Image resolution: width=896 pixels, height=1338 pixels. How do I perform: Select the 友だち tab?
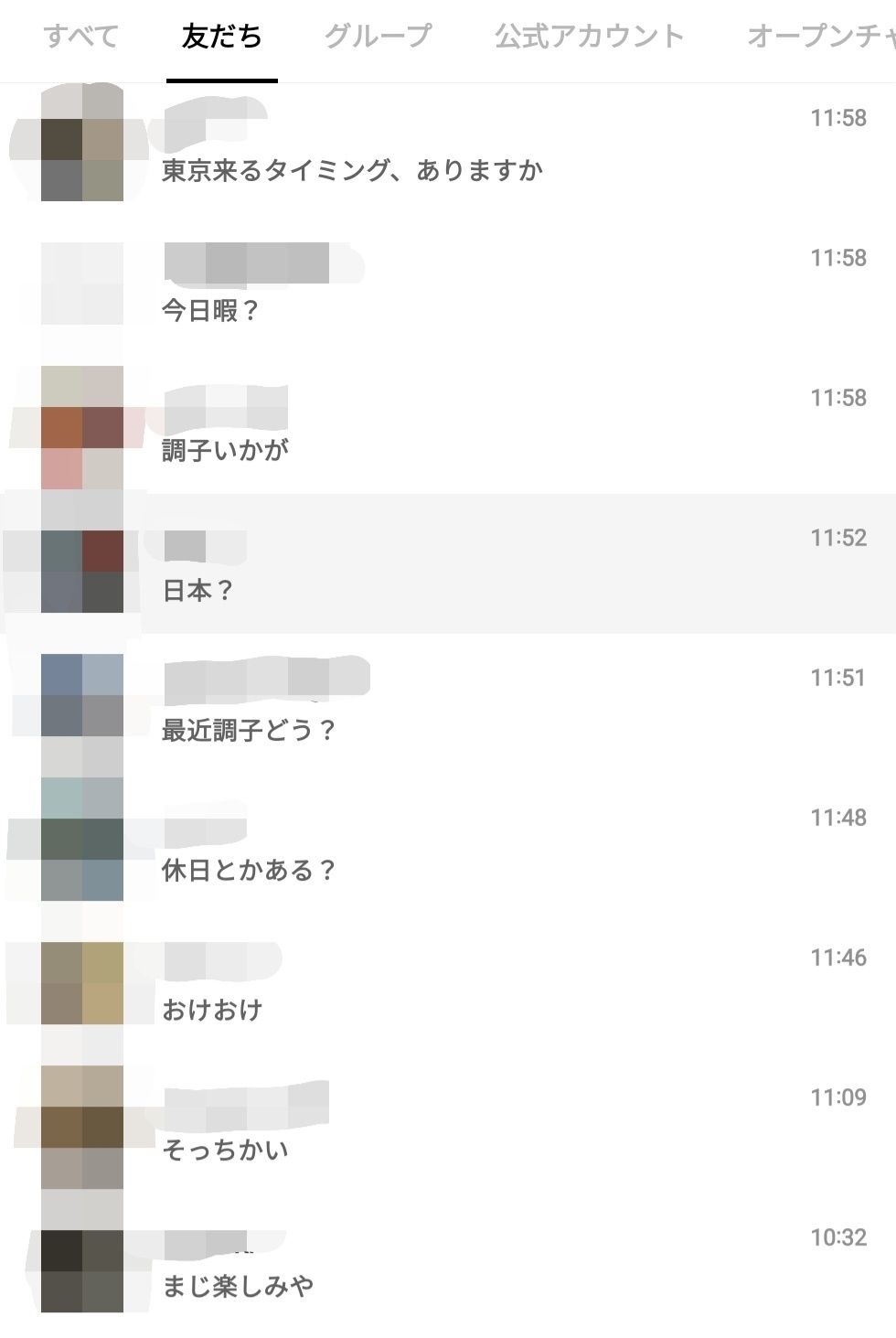point(221,37)
